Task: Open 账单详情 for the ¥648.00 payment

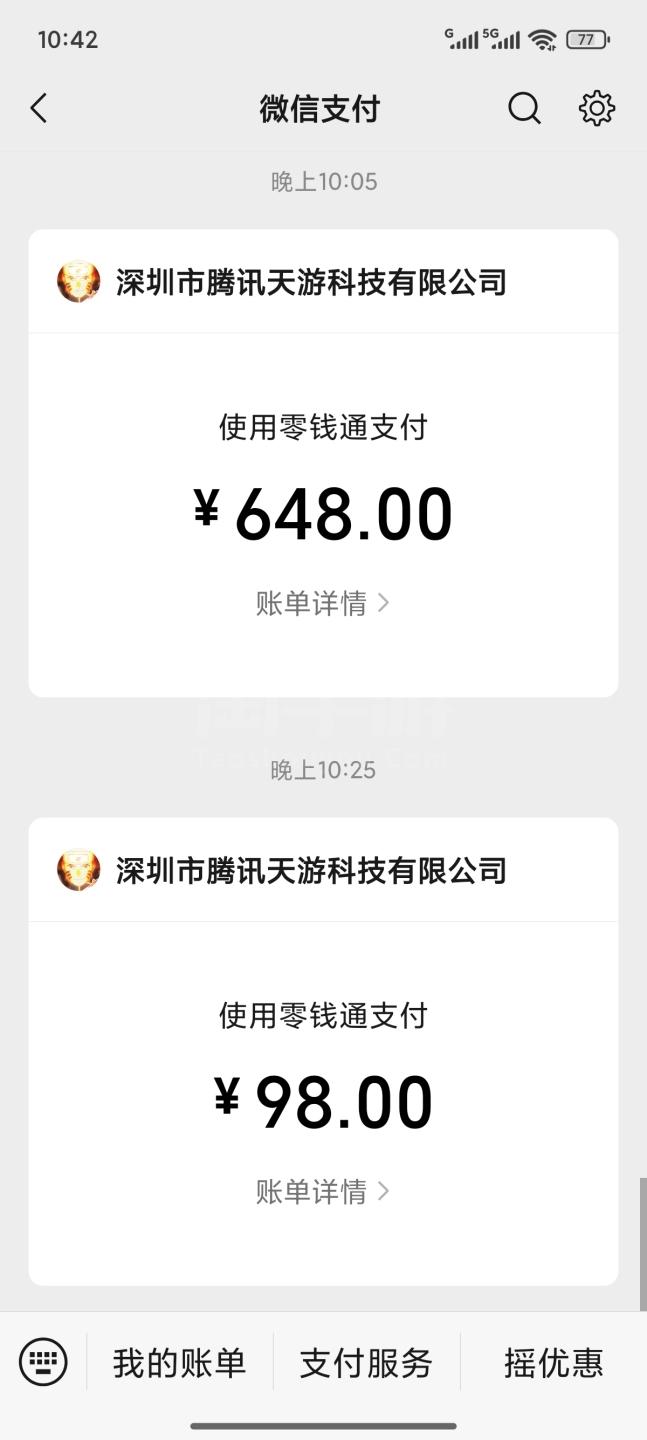Action: coord(322,603)
